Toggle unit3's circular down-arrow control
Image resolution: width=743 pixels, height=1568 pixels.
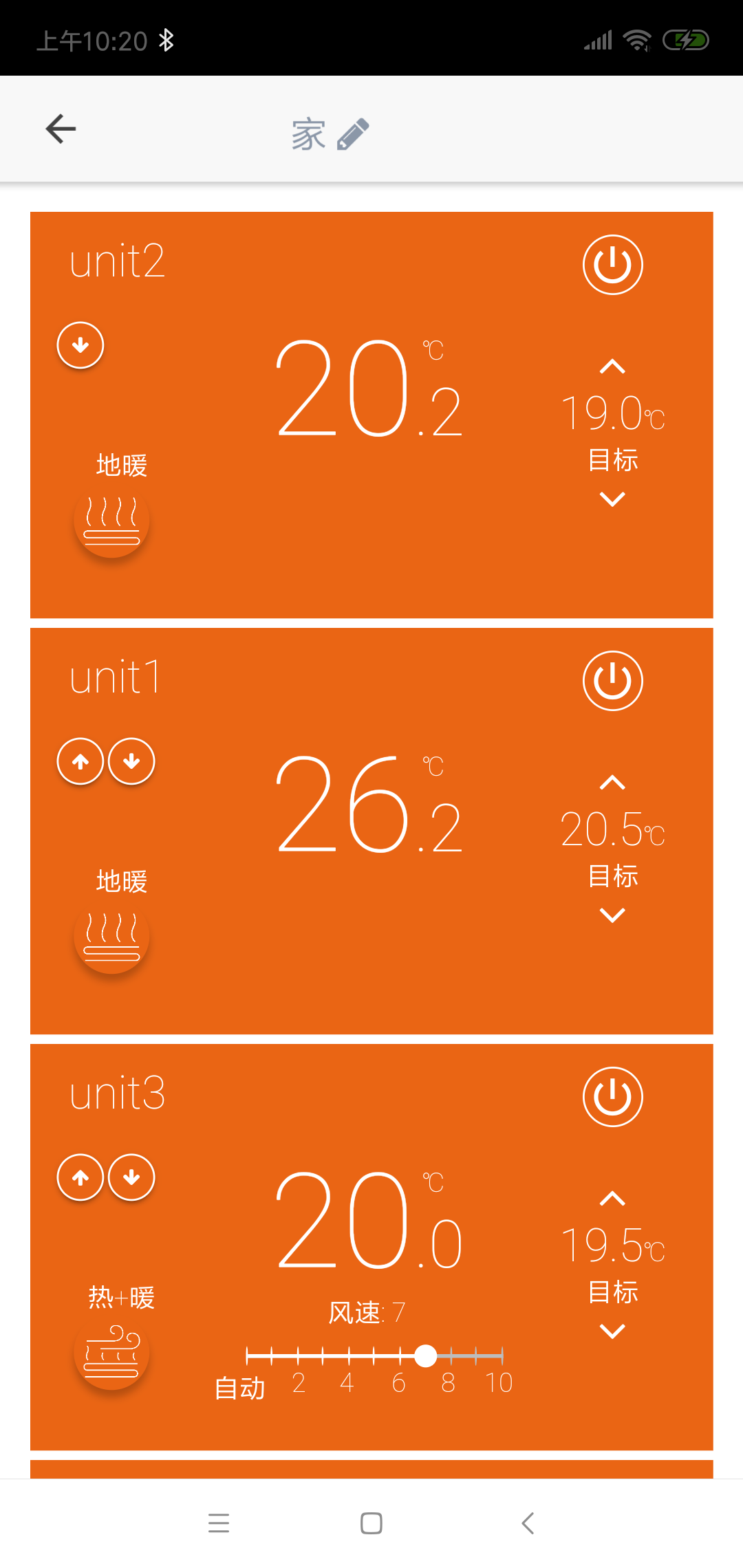click(131, 1177)
